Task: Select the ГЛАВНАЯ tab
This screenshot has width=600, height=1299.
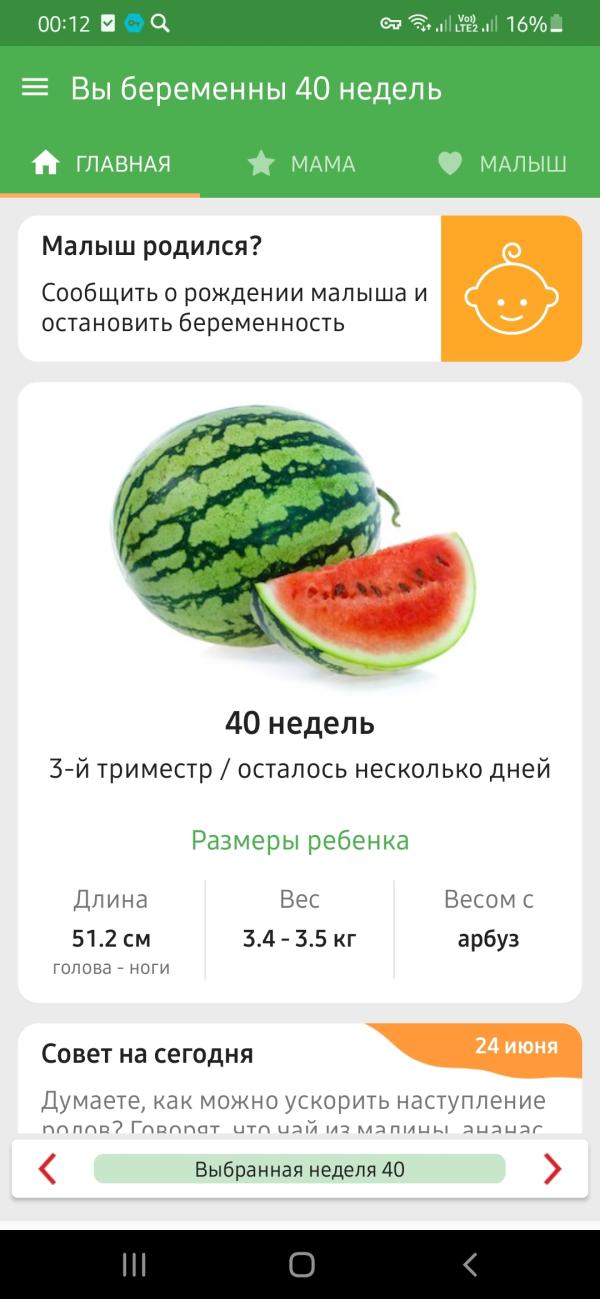Action: pos(101,164)
